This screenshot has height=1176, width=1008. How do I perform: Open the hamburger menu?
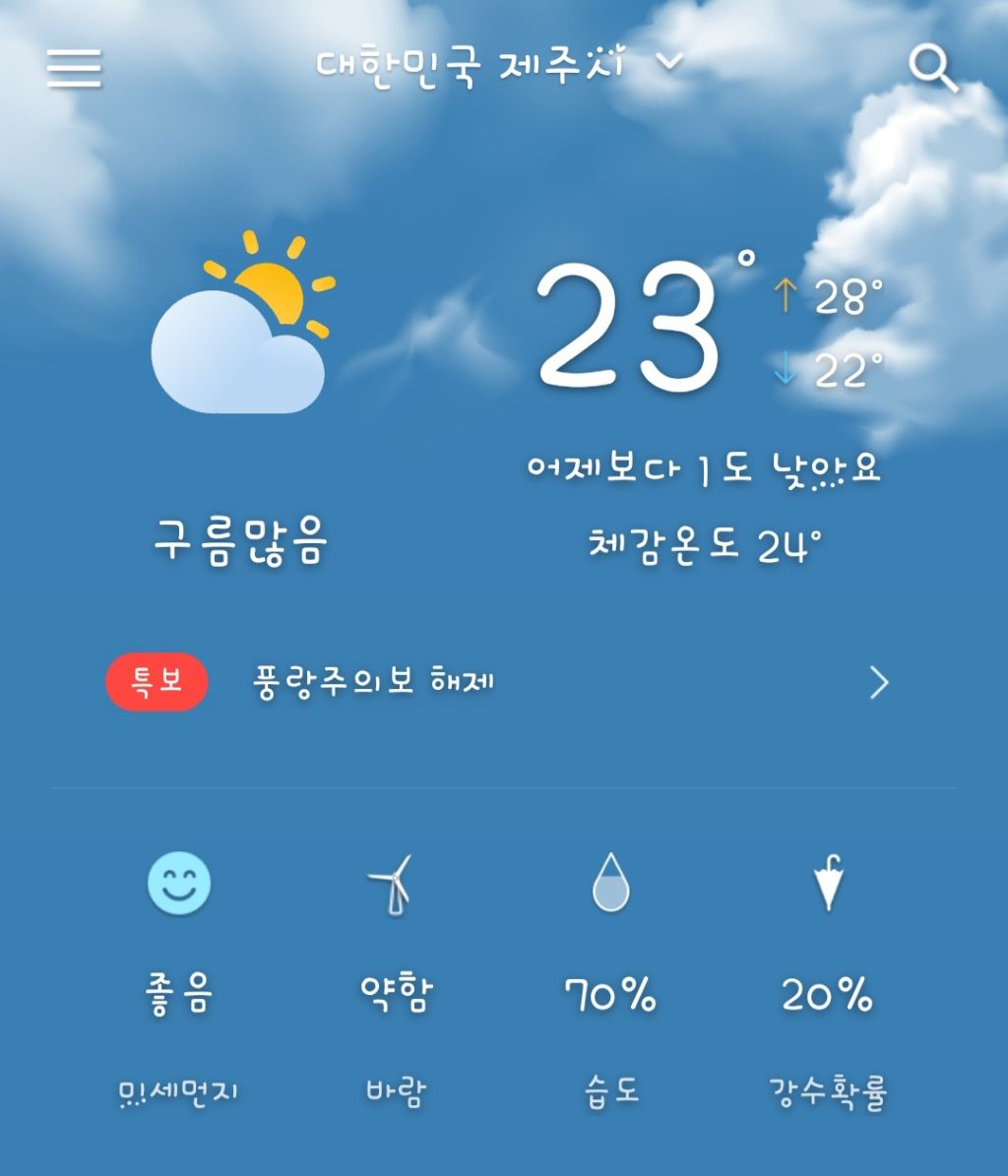pyautogui.click(x=74, y=68)
